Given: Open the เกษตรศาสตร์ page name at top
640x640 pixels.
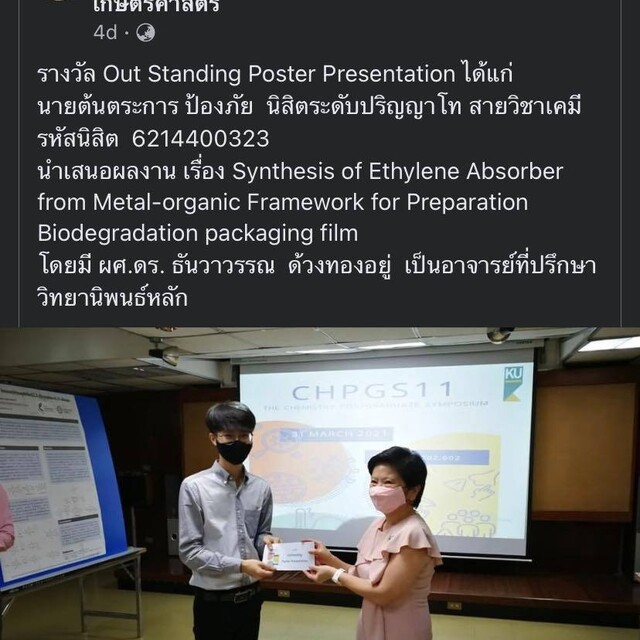Looking at the screenshot, I should [x=156, y=6].
